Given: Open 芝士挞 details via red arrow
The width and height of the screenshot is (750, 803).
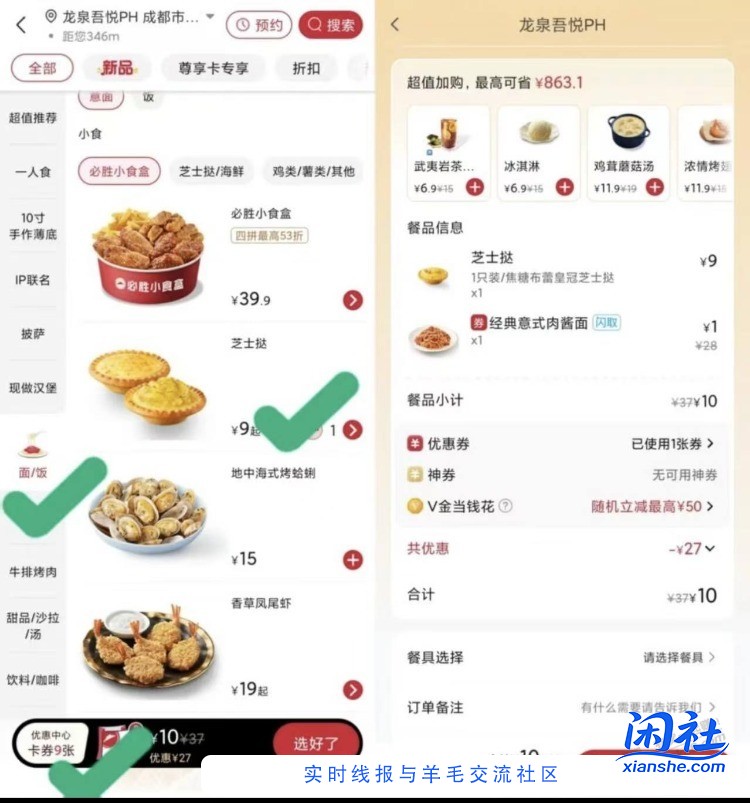Looking at the screenshot, I should [352, 430].
